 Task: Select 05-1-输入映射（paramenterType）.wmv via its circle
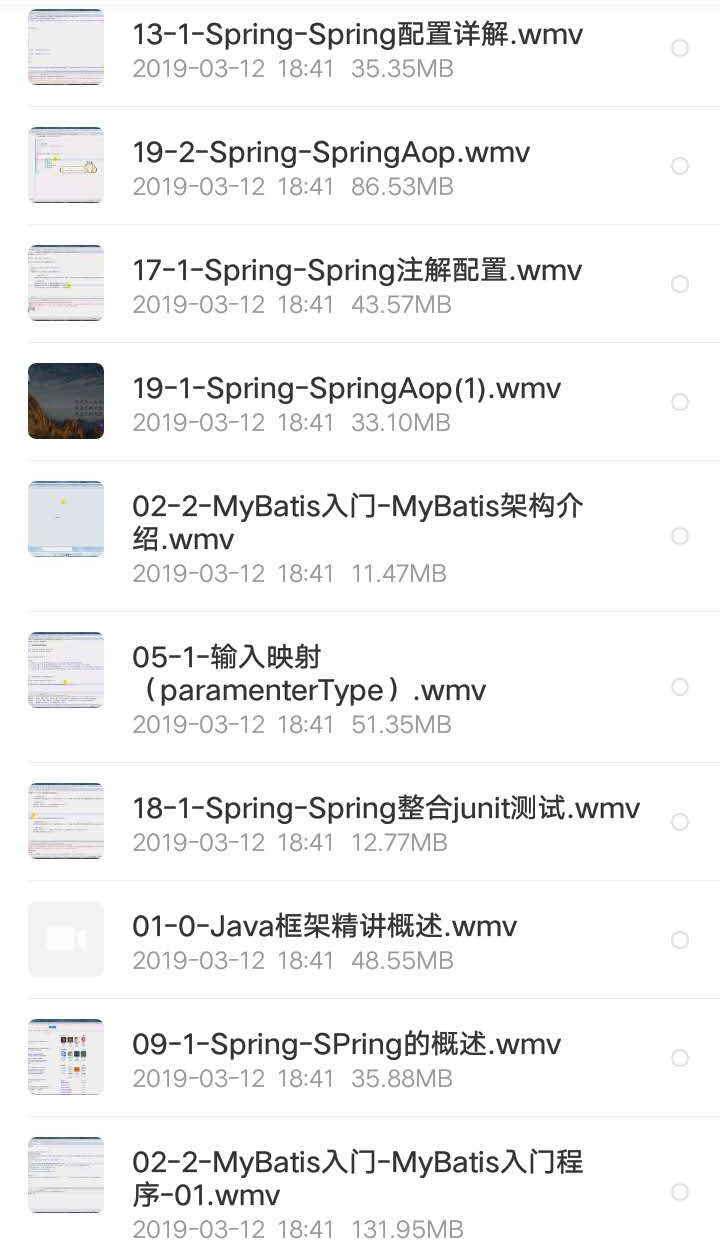pyautogui.click(x=680, y=687)
